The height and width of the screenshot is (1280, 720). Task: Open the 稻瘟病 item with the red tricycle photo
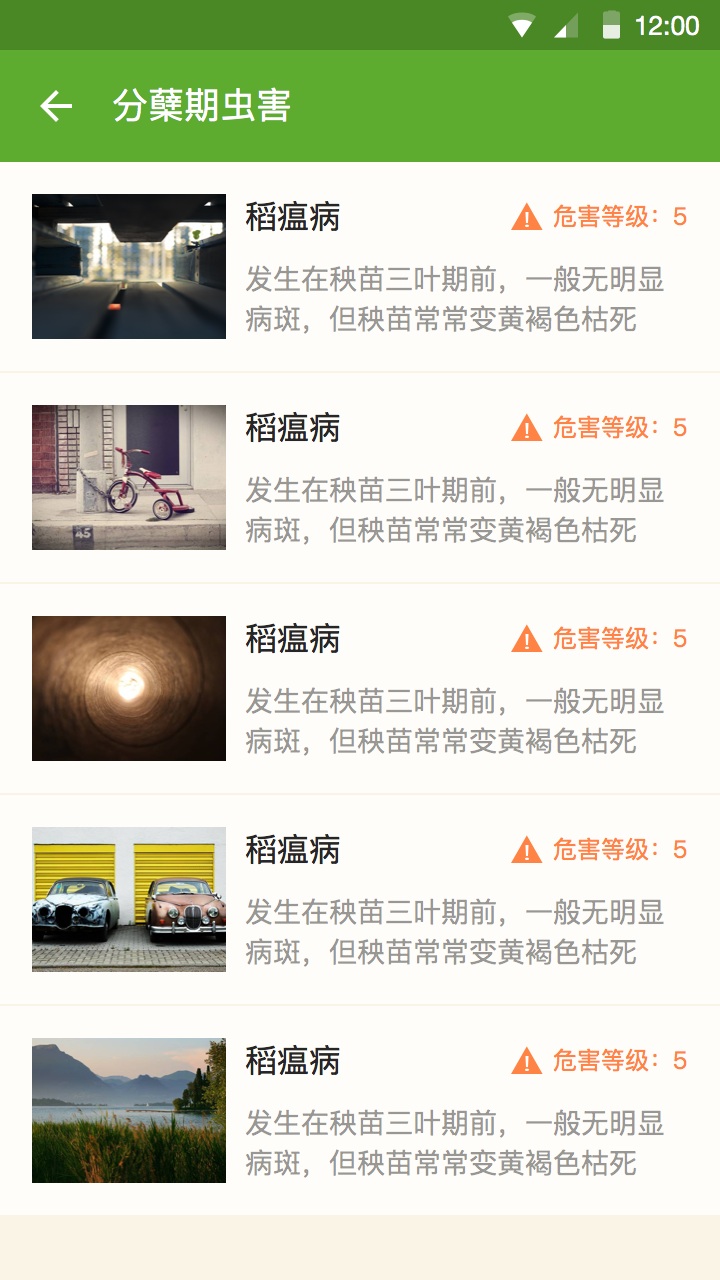click(360, 478)
